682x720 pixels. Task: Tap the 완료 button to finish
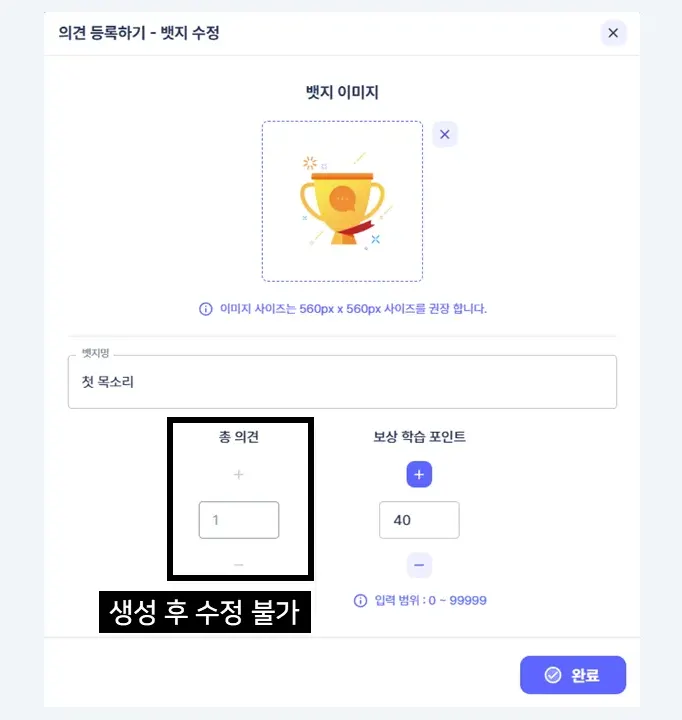coord(572,675)
